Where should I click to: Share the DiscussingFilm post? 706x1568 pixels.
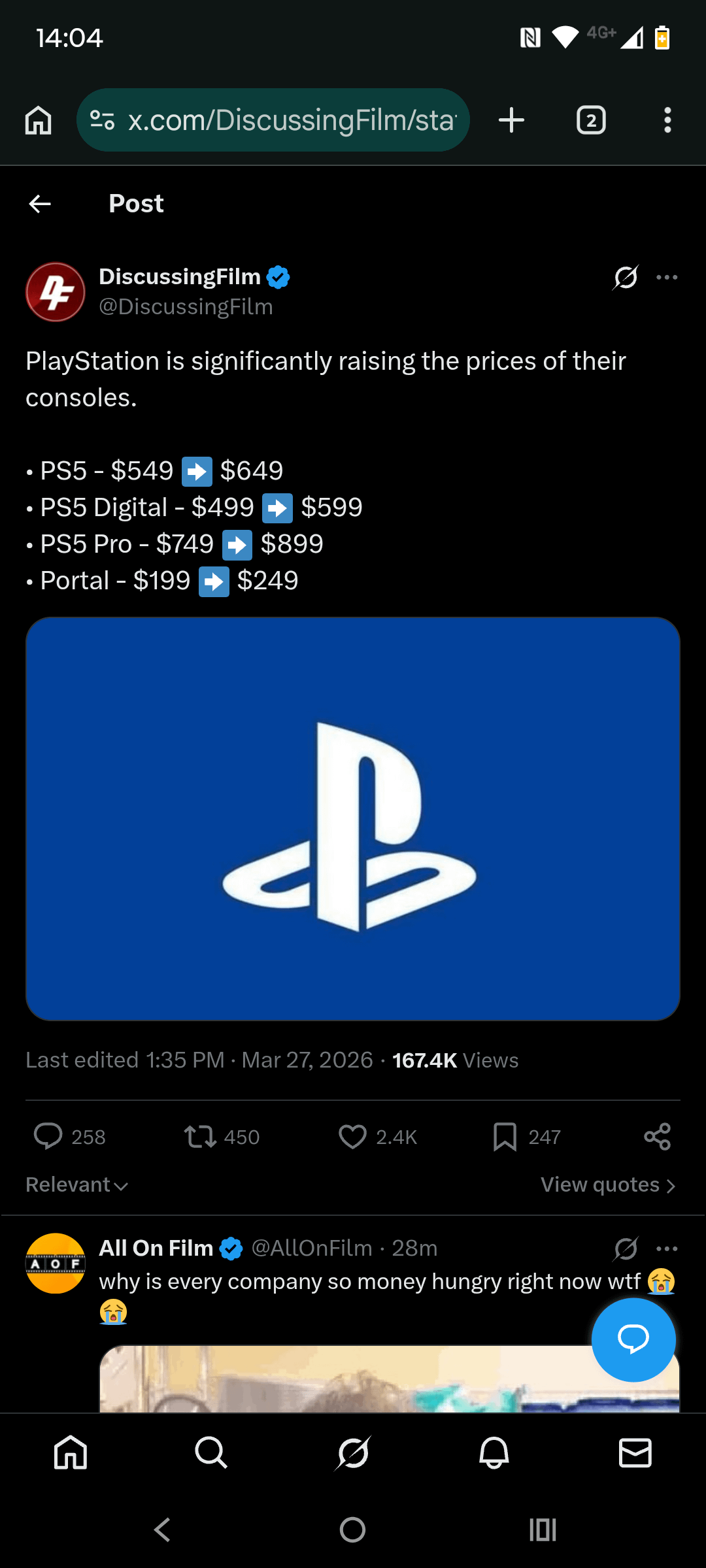[x=657, y=1137]
